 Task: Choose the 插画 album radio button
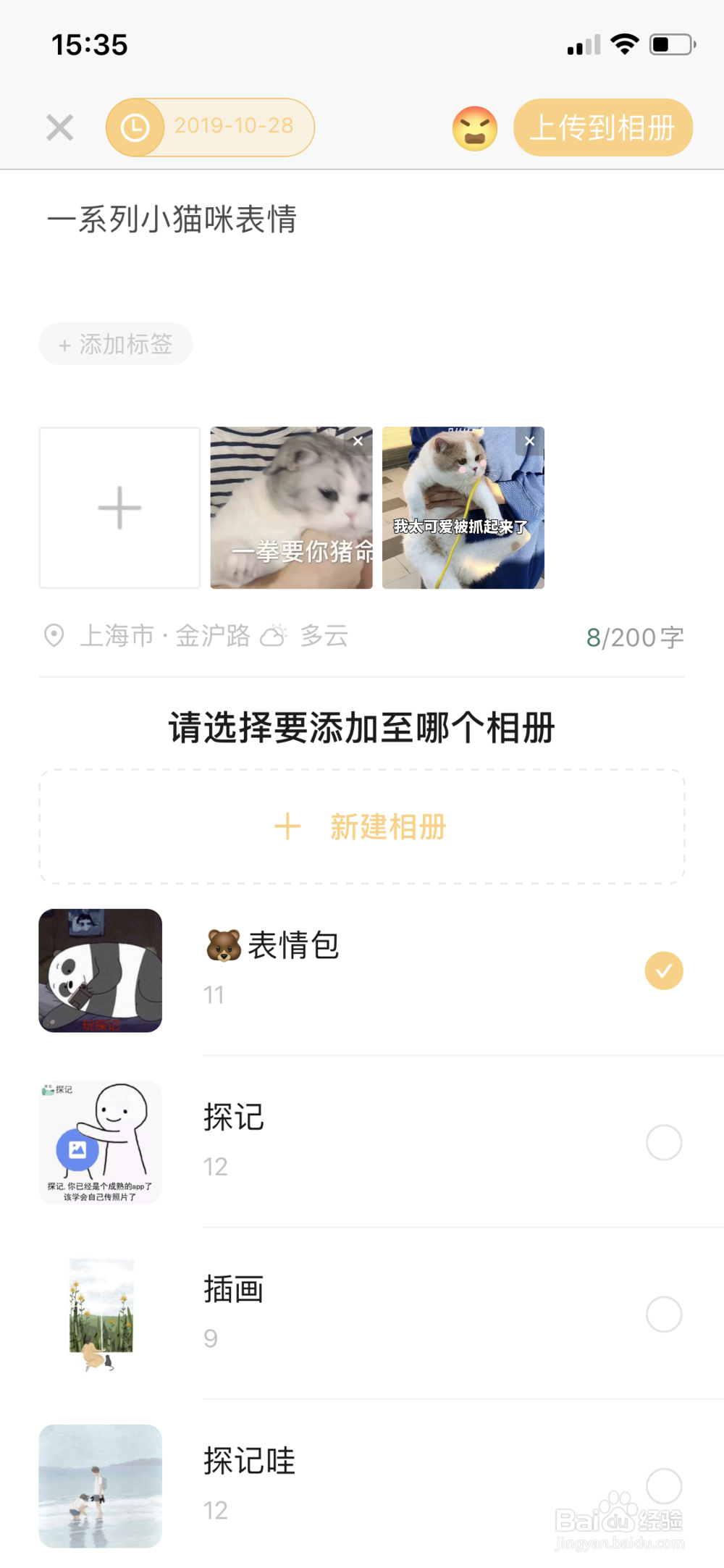pyautogui.click(x=663, y=1313)
